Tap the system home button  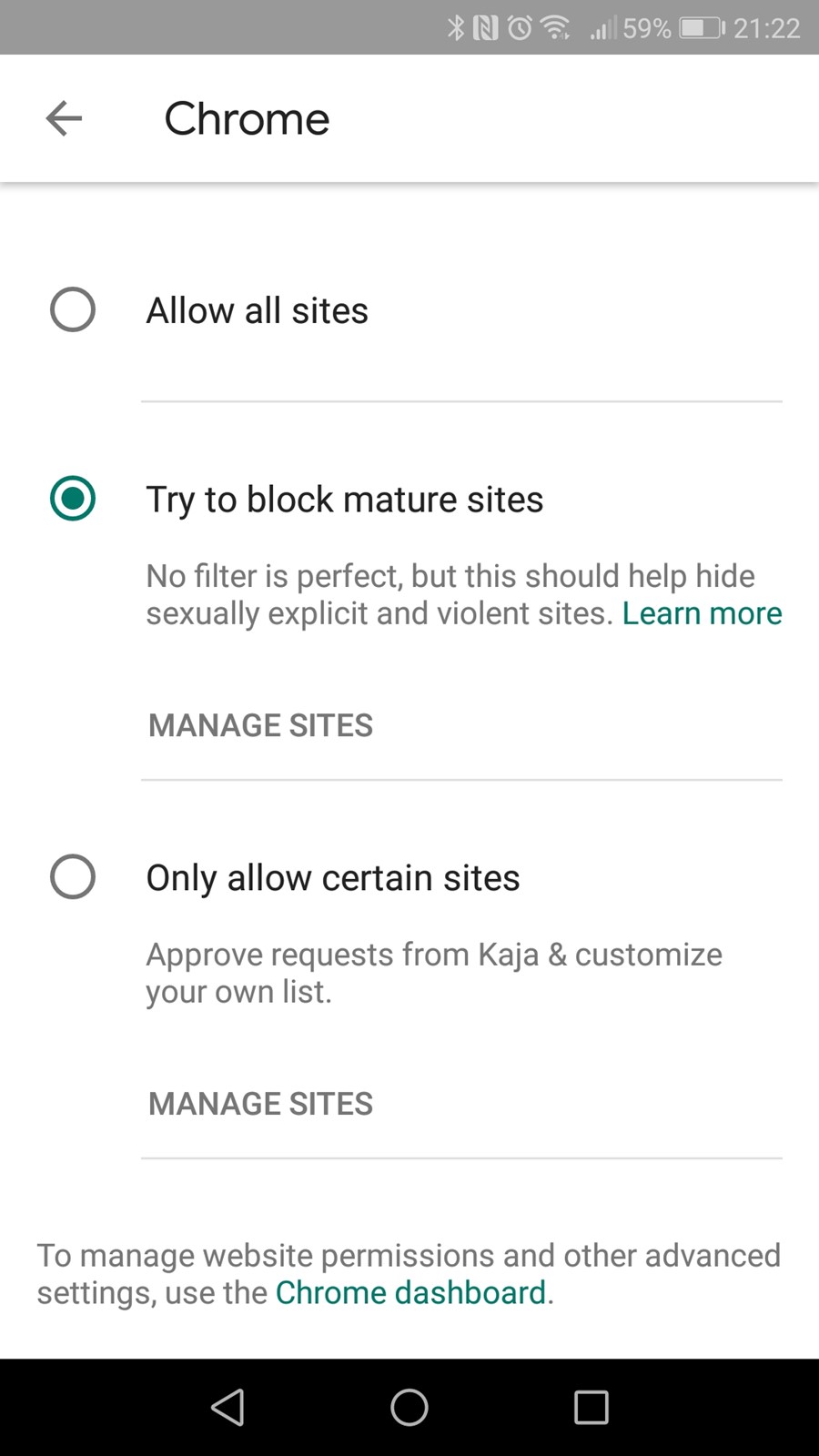pyautogui.click(x=409, y=1408)
